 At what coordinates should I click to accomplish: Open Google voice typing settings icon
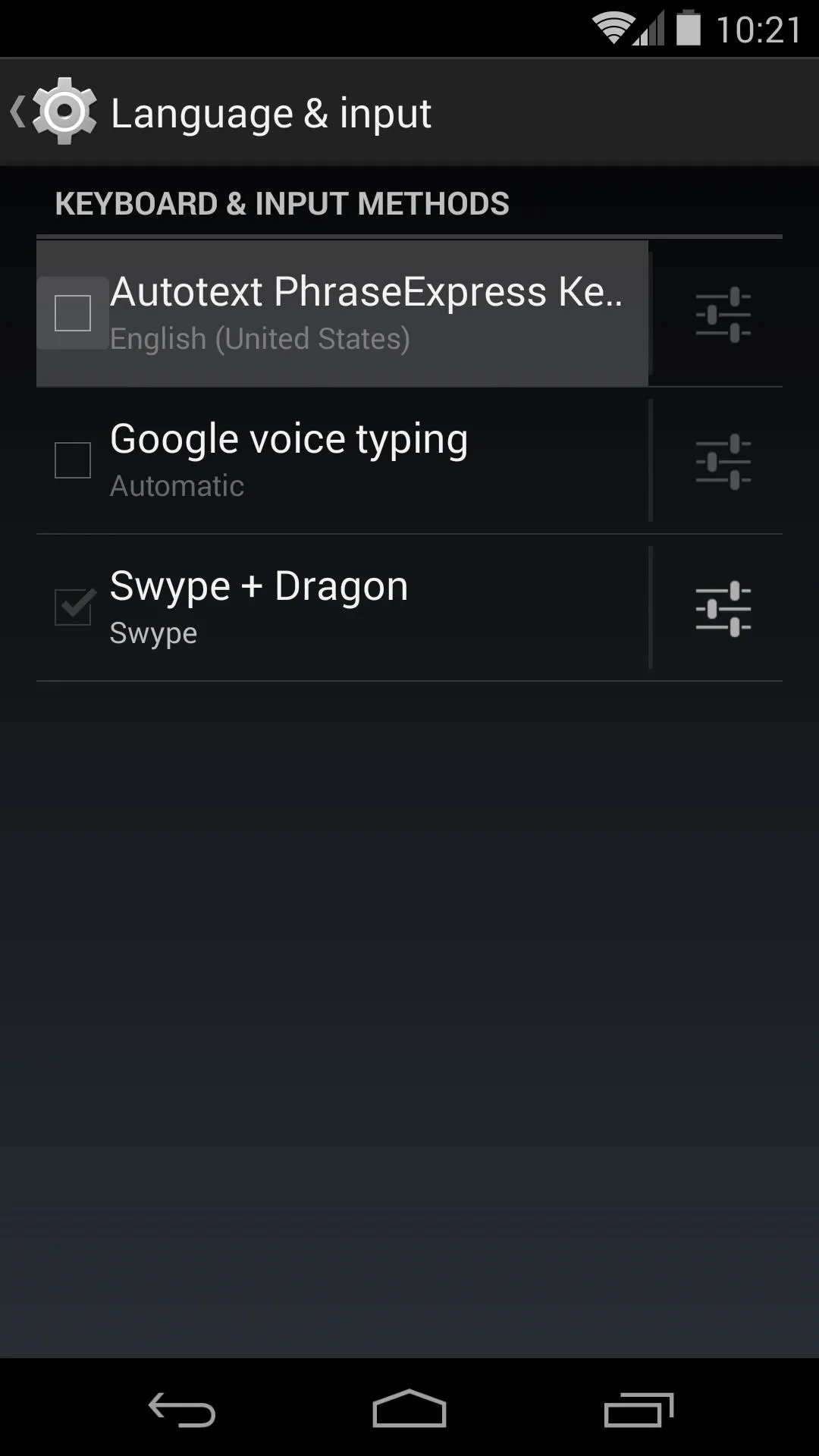pos(723,461)
